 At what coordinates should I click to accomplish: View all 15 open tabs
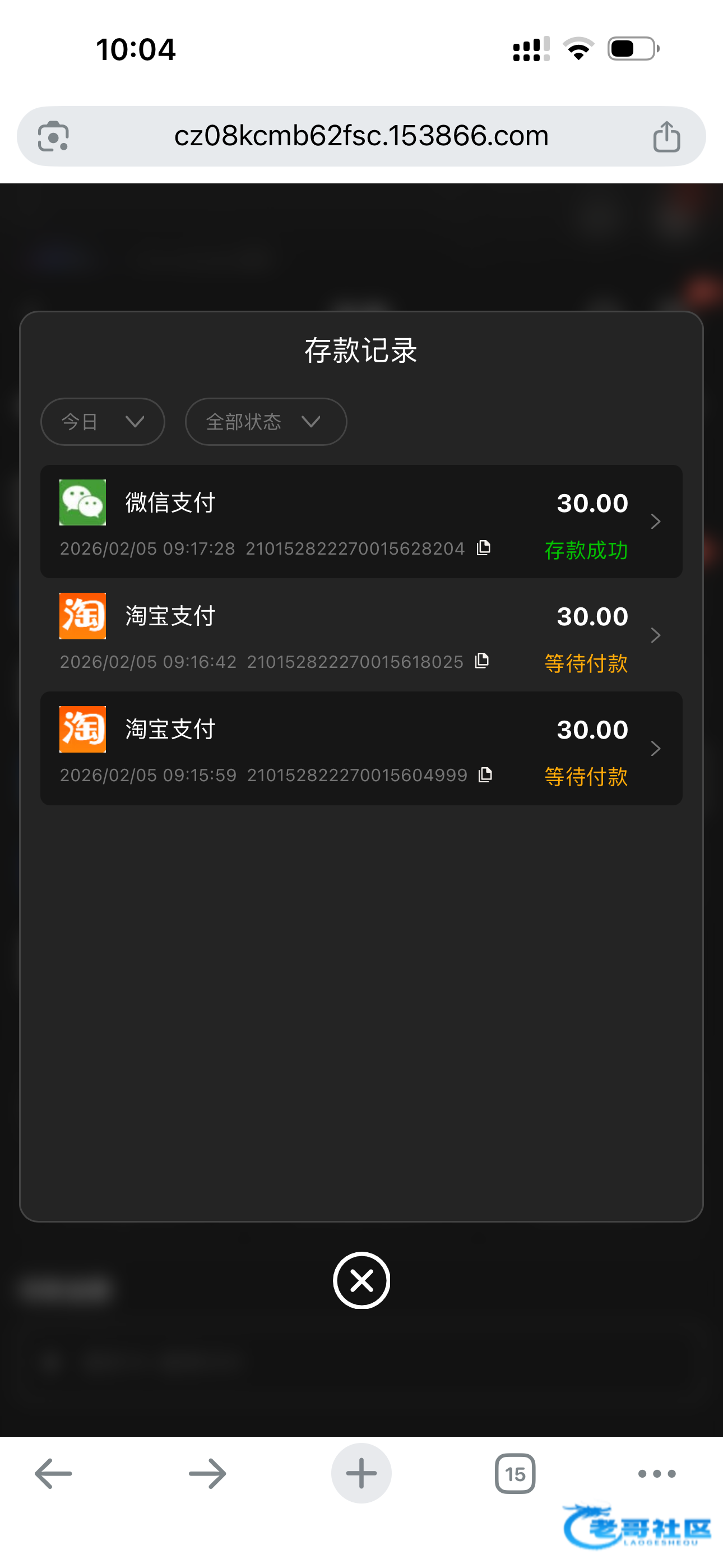(x=515, y=1474)
